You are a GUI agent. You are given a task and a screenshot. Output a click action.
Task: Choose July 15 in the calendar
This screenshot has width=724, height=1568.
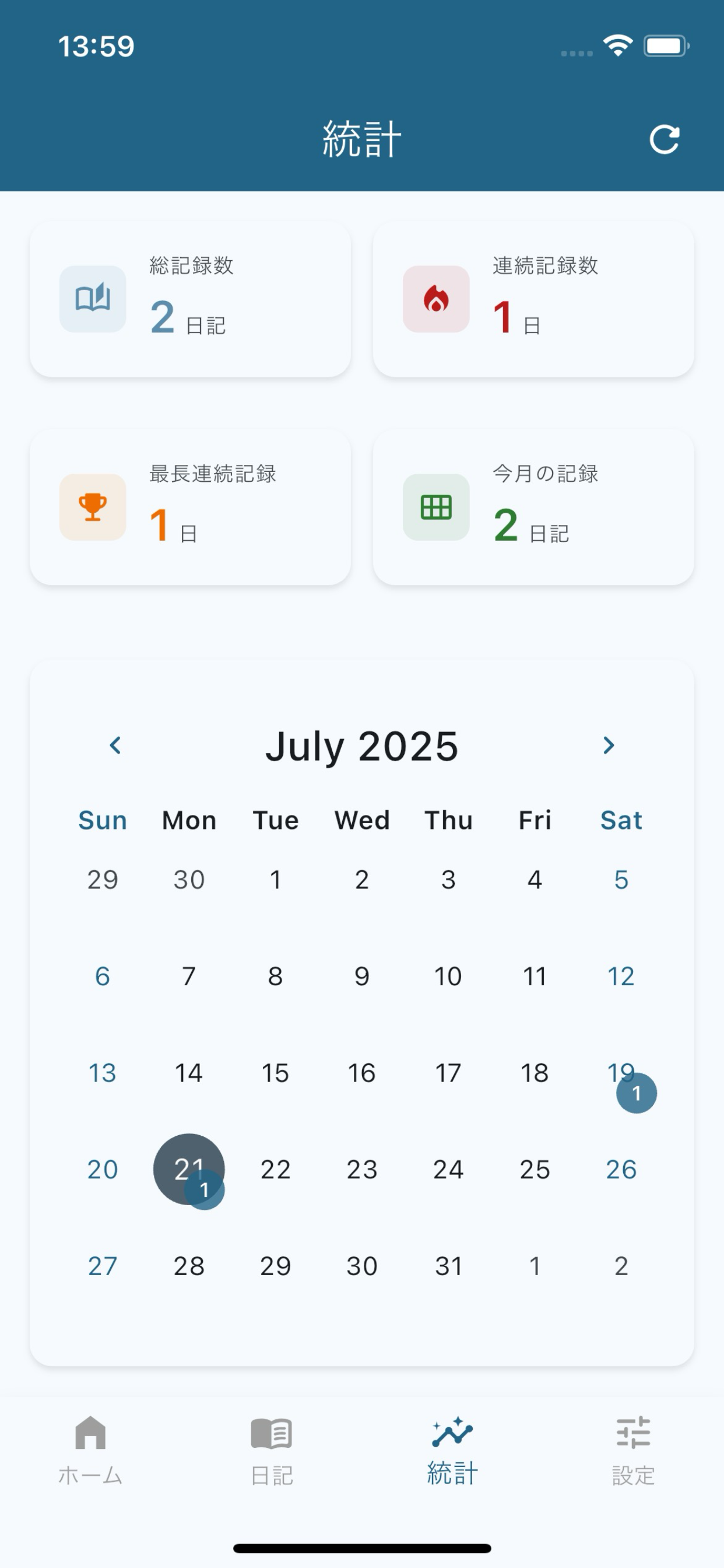(275, 1073)
